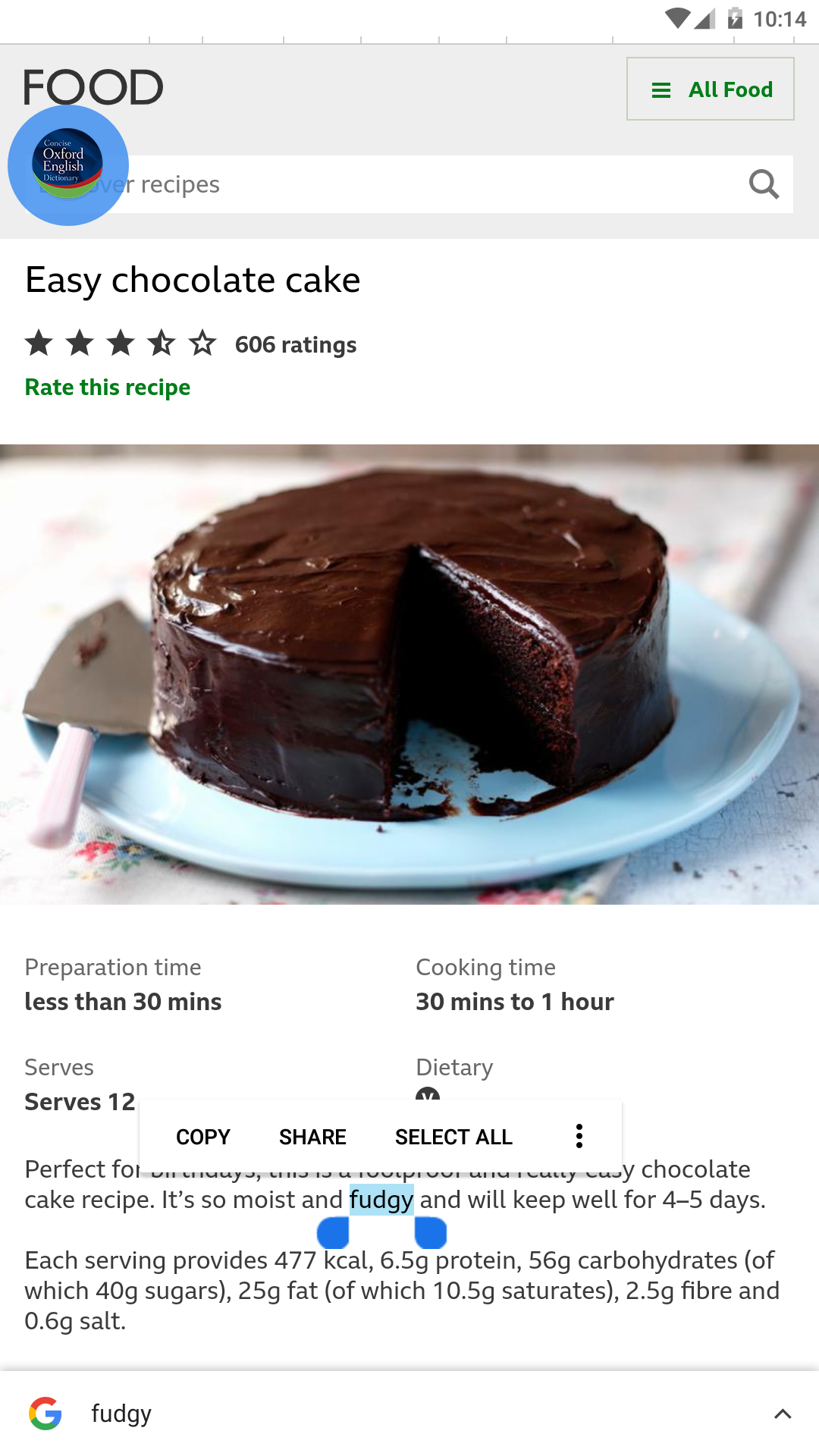This screenshot has width=819, height=1456.
Task: Expand the Google search panel for fudgy
Action: (783, 1414)
